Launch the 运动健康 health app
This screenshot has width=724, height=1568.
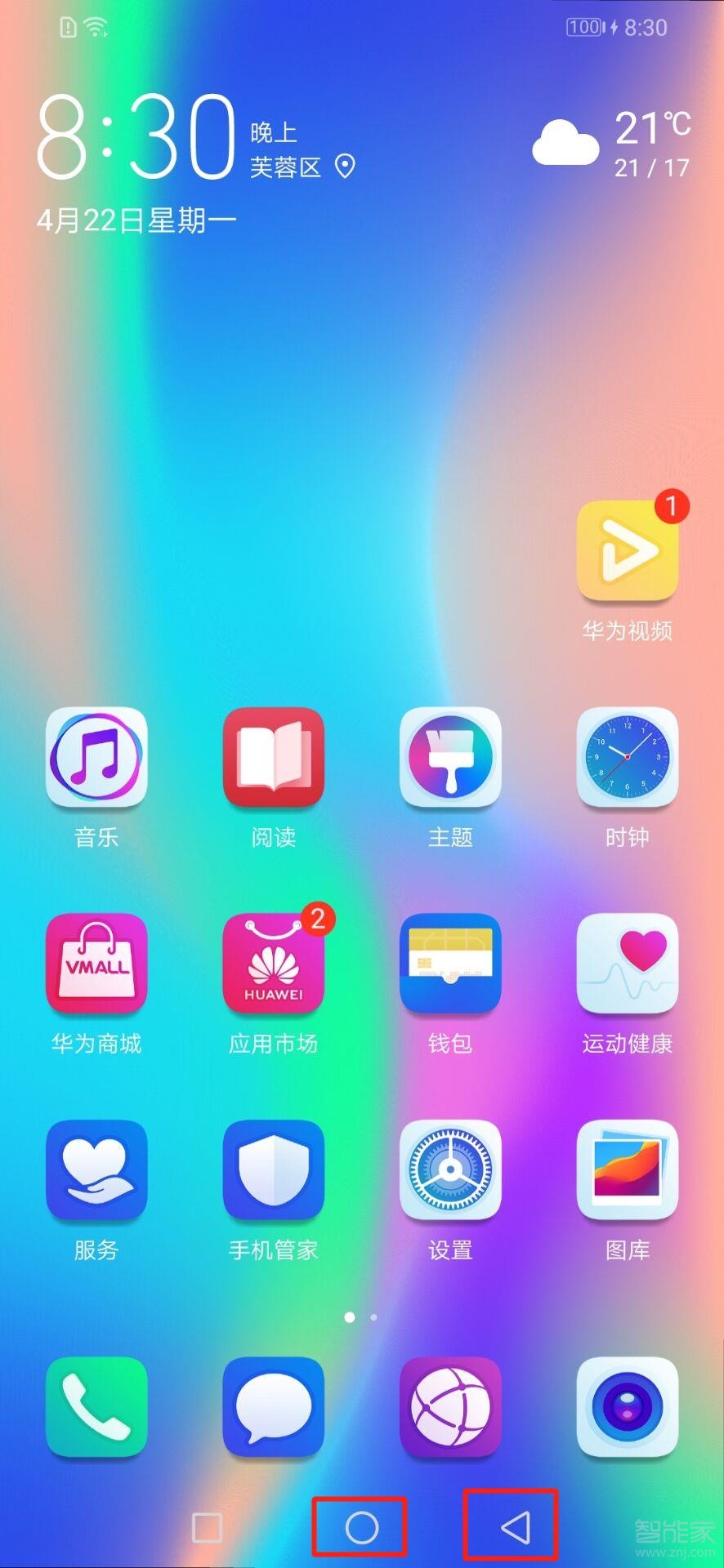[627, 964]
